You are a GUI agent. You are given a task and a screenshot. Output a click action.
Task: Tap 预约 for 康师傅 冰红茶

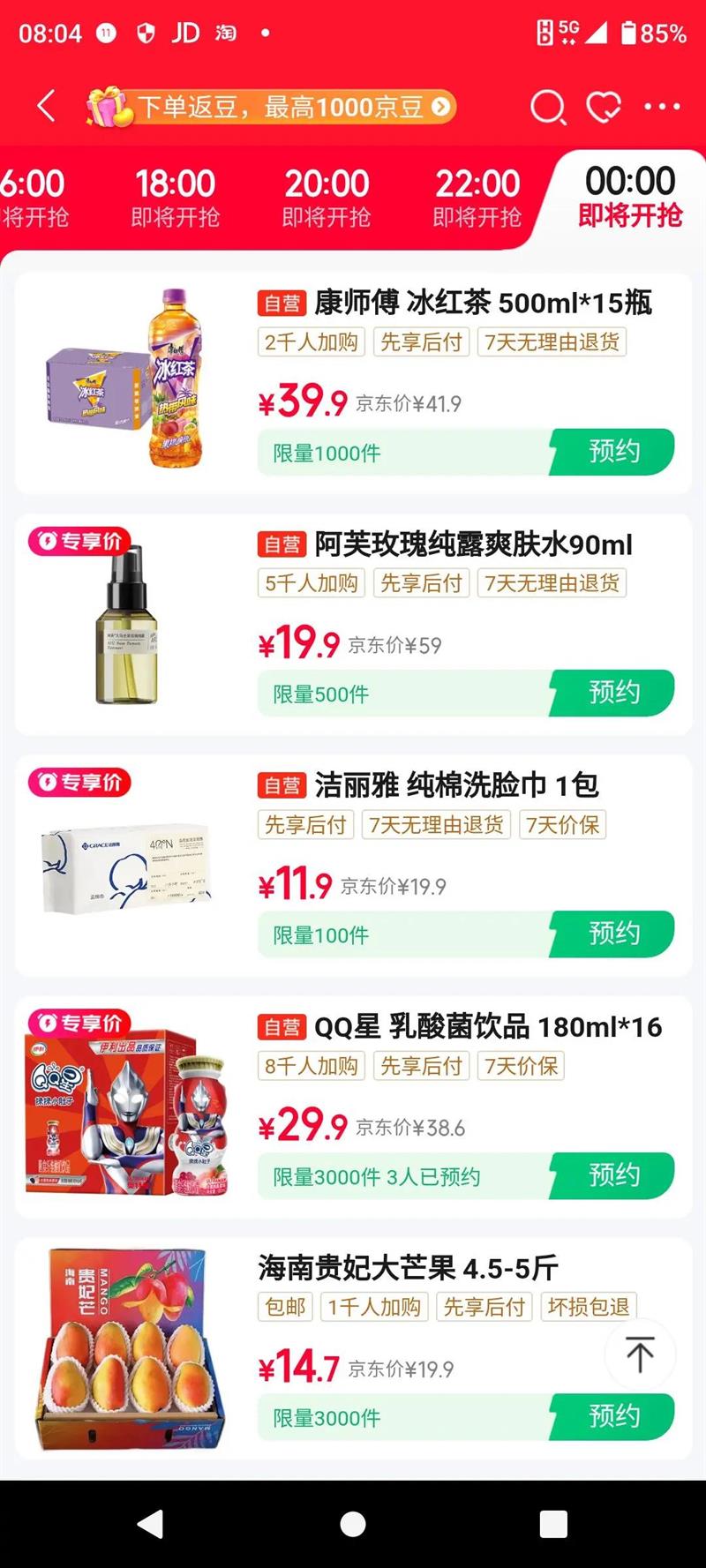click(x=615, y=452)
